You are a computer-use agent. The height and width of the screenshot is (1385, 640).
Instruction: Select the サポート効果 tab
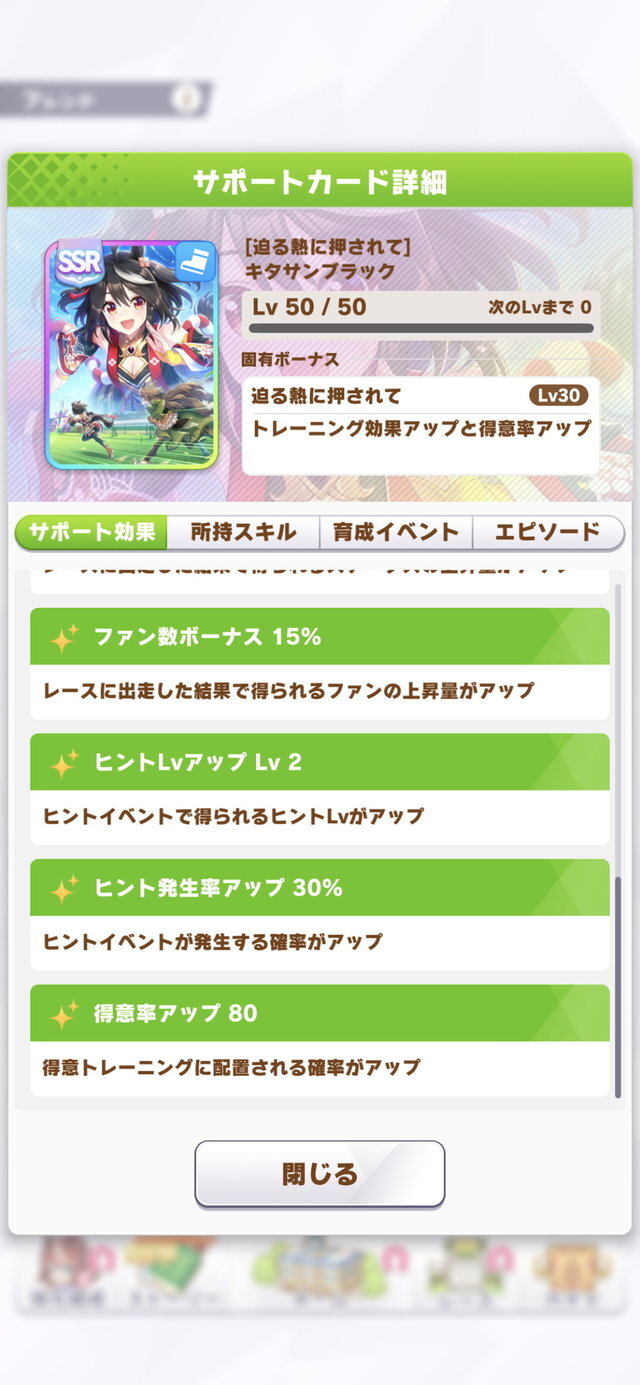[92, 532]
